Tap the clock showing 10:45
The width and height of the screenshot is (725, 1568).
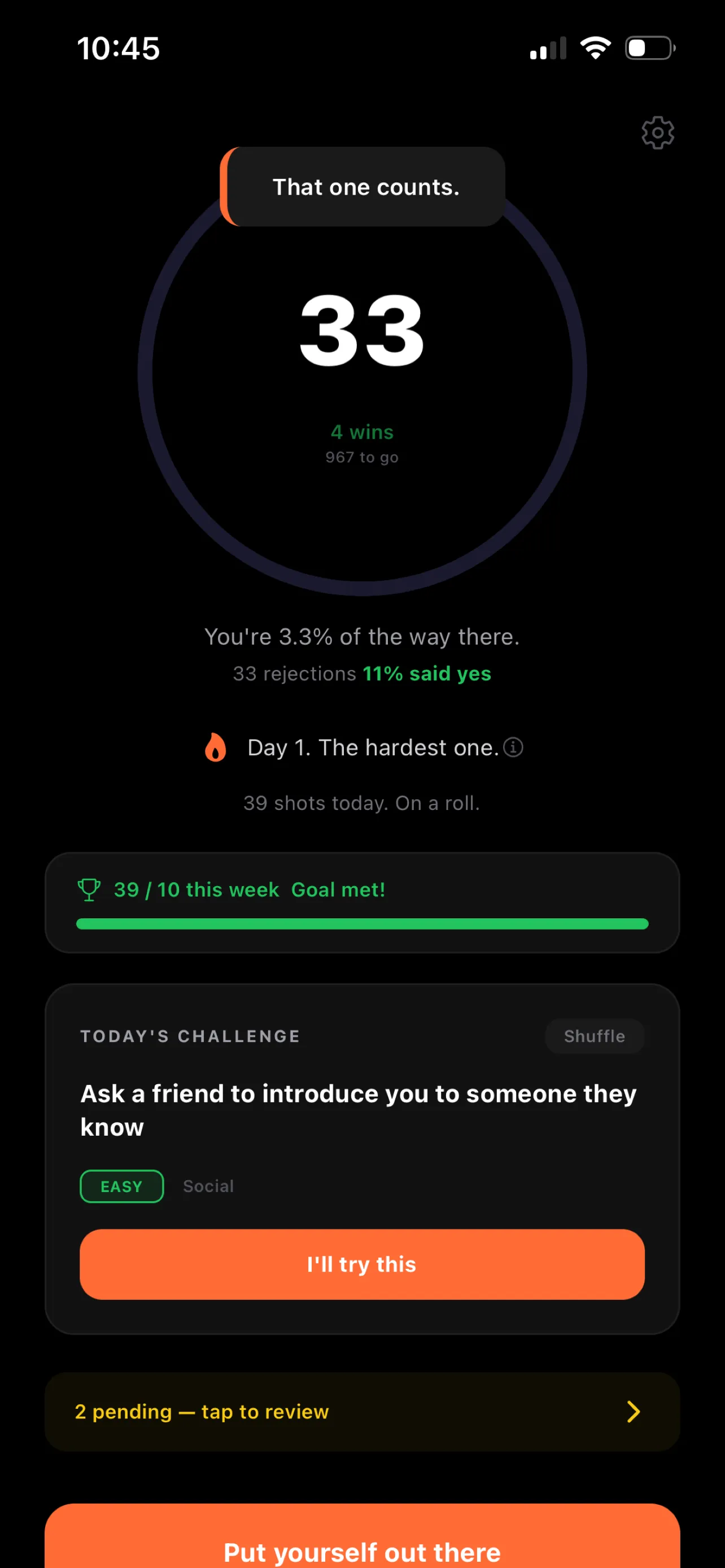pyautogui.click(x=119, y=48)
